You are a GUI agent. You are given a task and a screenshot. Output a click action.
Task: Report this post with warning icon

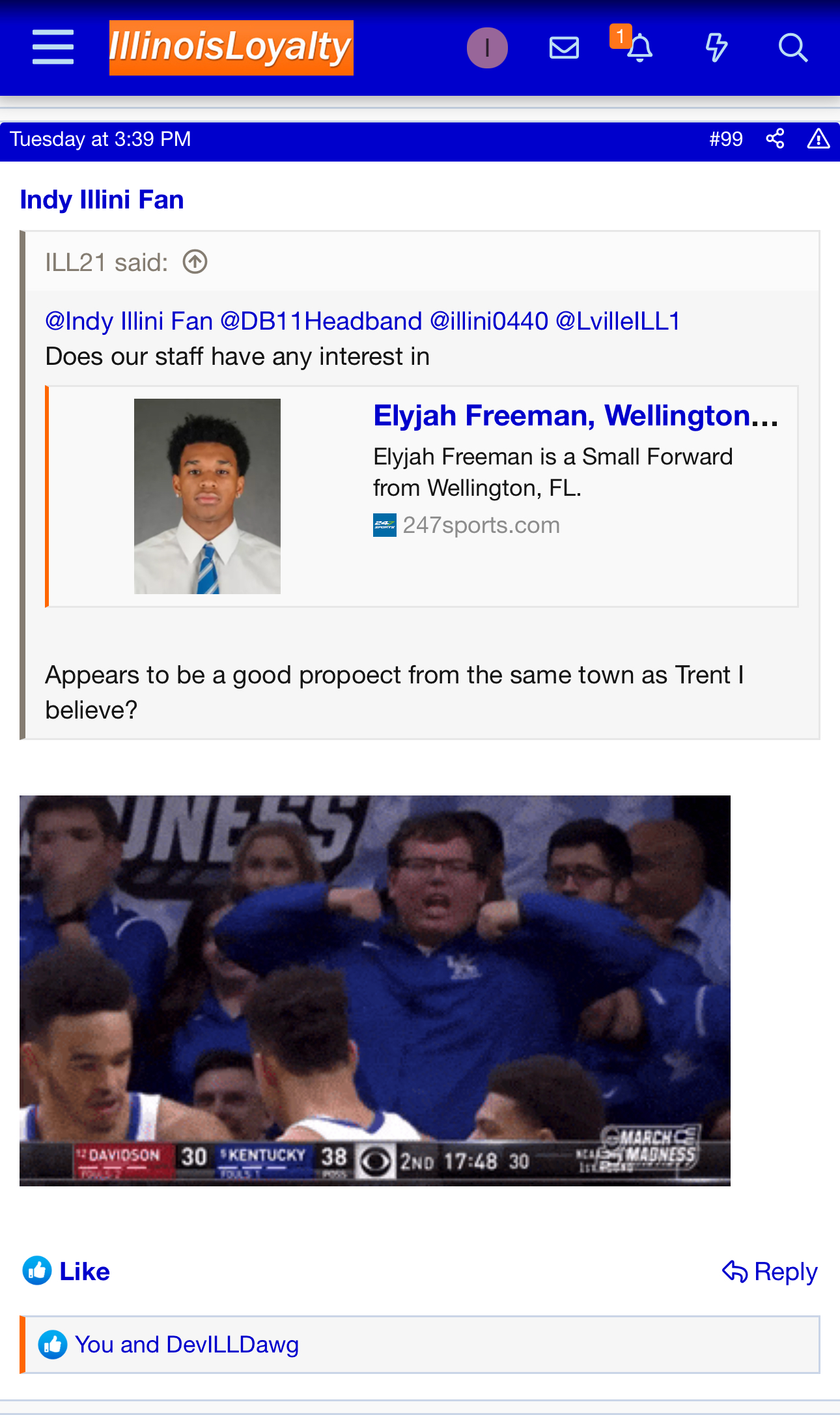(819, 139)
